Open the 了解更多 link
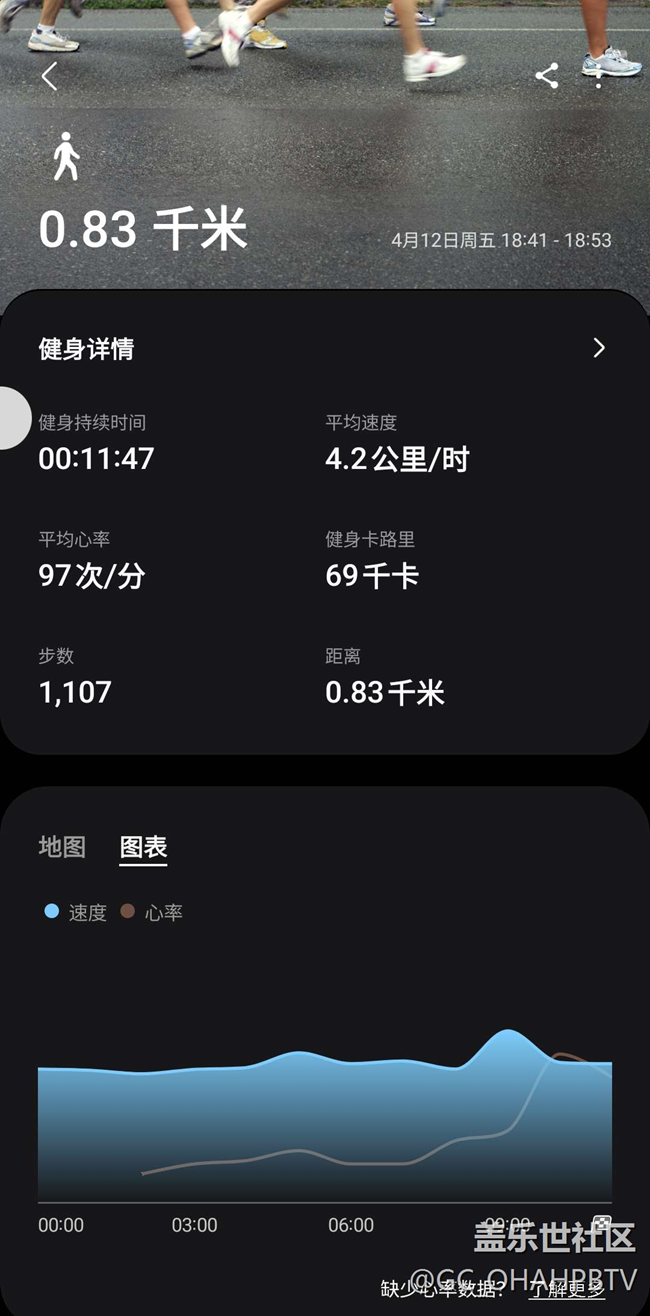Image resolution: width=650 pixels, height=1316 pixels. (x=567, y=1289)
